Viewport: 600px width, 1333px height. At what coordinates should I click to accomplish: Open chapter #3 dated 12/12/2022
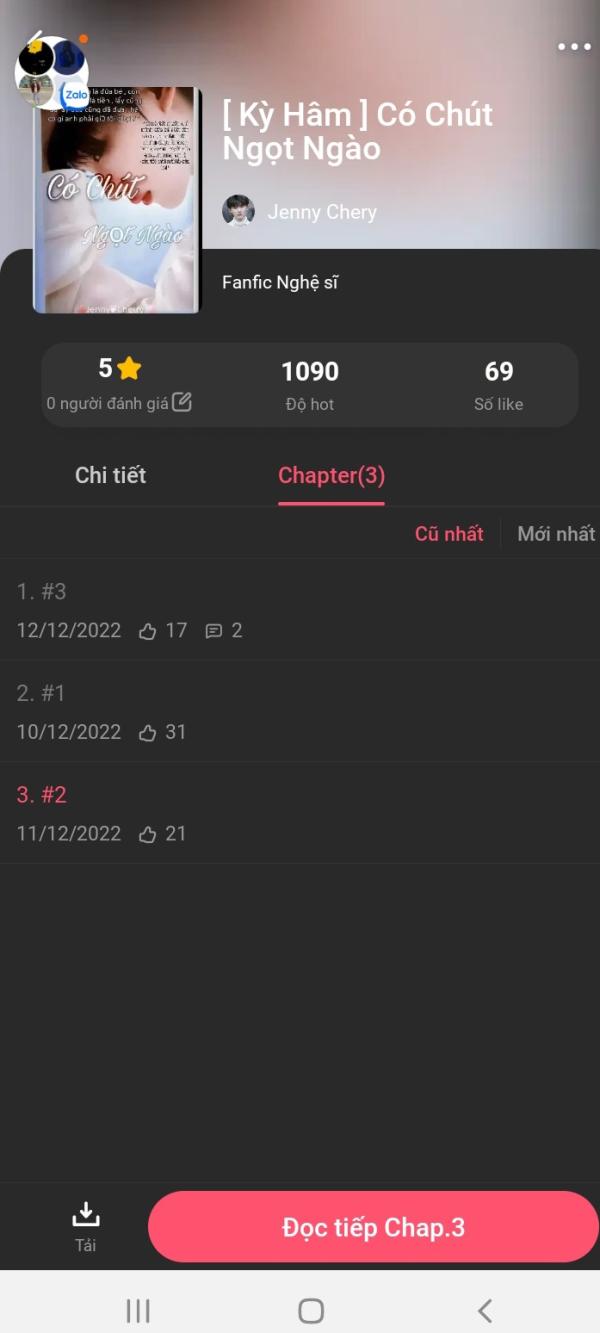pyautogui.click(x=300, y=609)
